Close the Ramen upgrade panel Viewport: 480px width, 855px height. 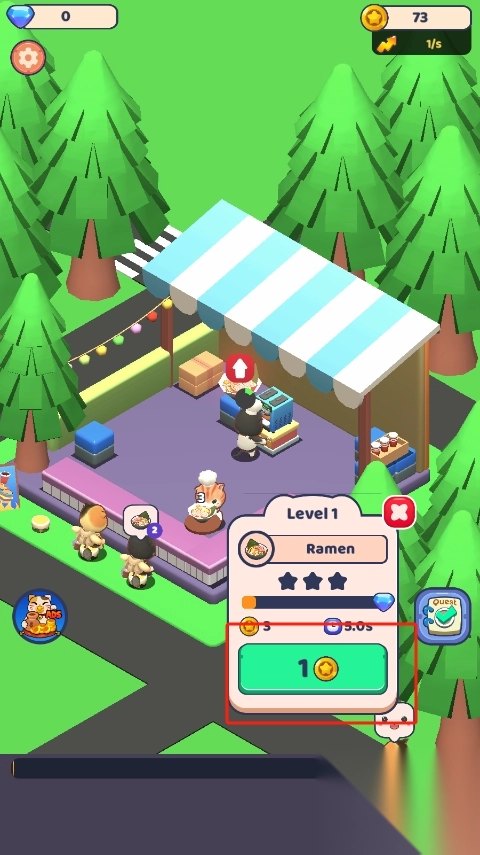400,513
